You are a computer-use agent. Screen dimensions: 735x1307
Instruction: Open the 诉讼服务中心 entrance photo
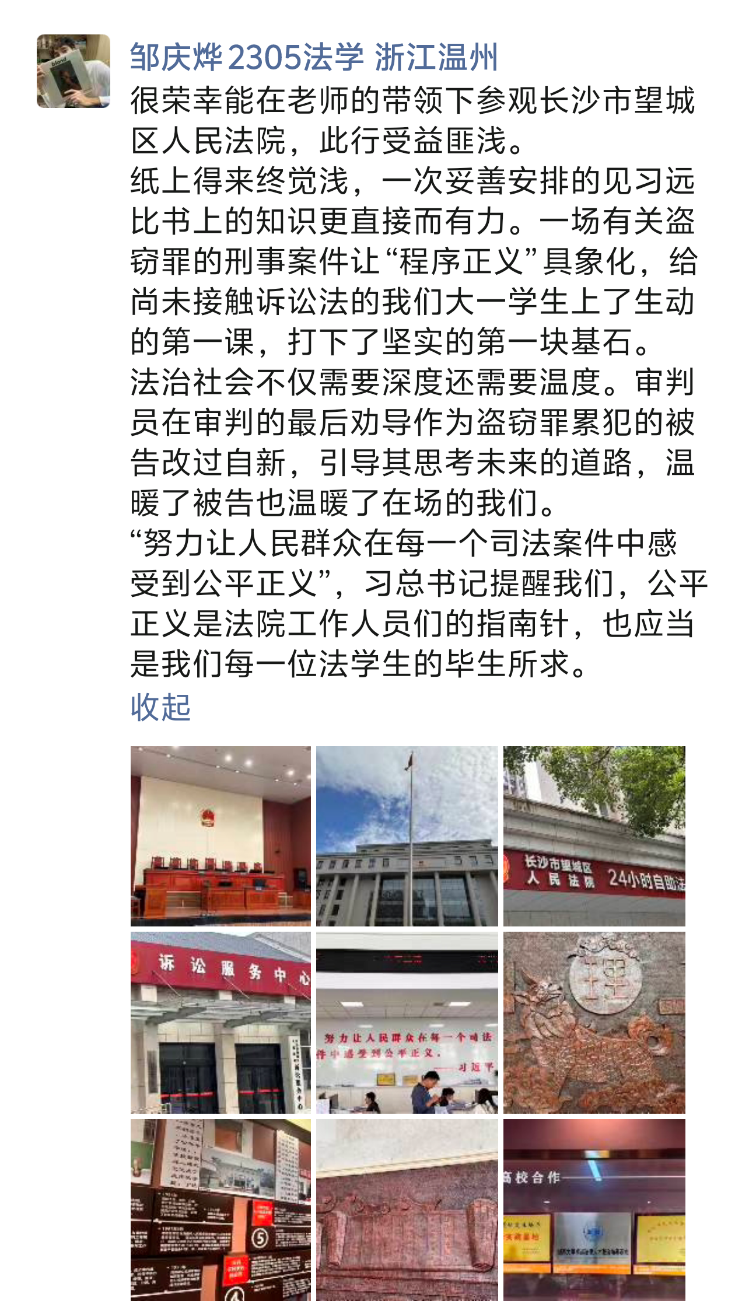click(x=220, y=1022)
